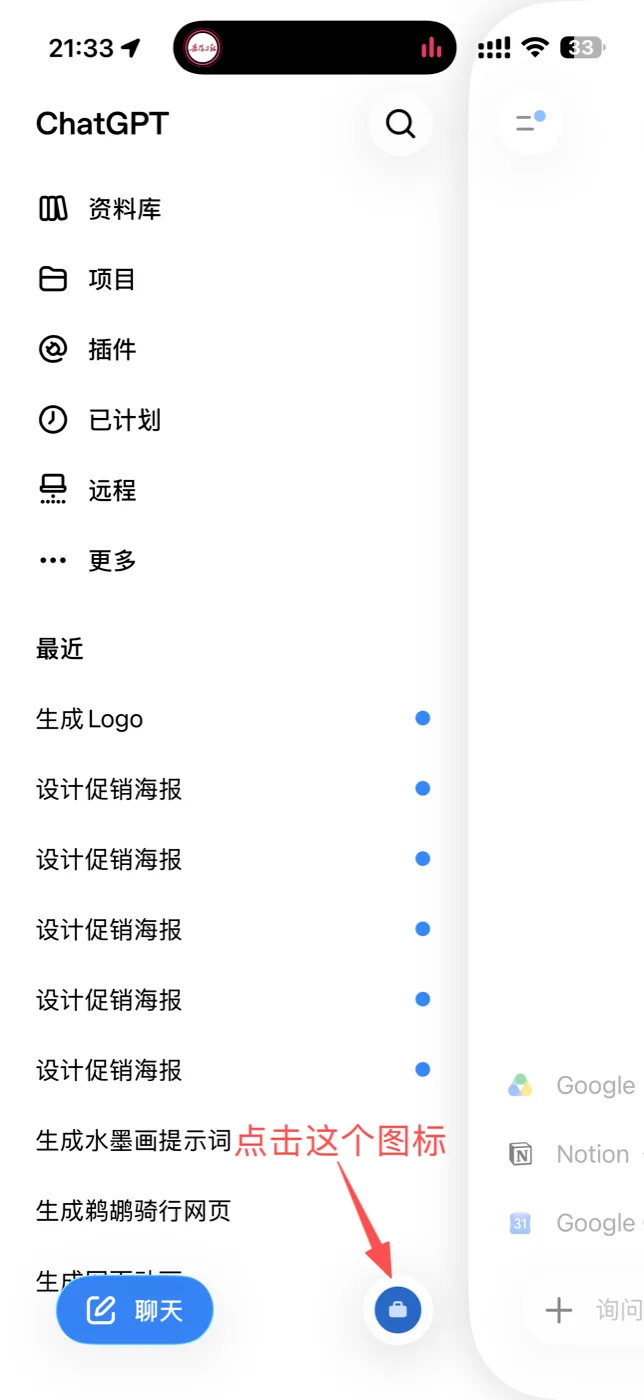The width and height of the screenshot is (644, 1400).
Task: Open the 生成水墨画提示词 conversation
Action: pyautogui.click(x=134, y=1141)
